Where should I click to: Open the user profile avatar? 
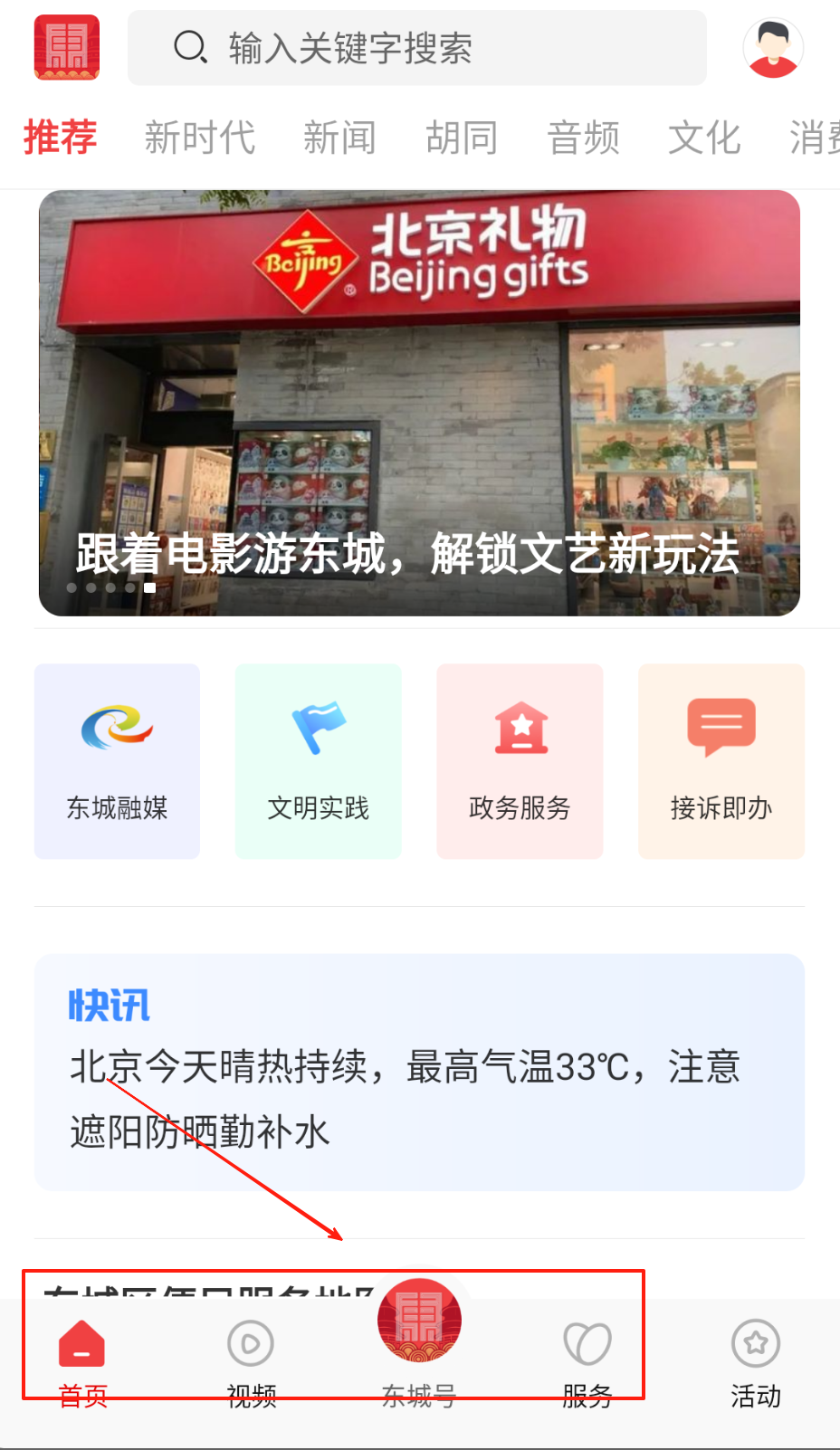[x=773, y=48]
